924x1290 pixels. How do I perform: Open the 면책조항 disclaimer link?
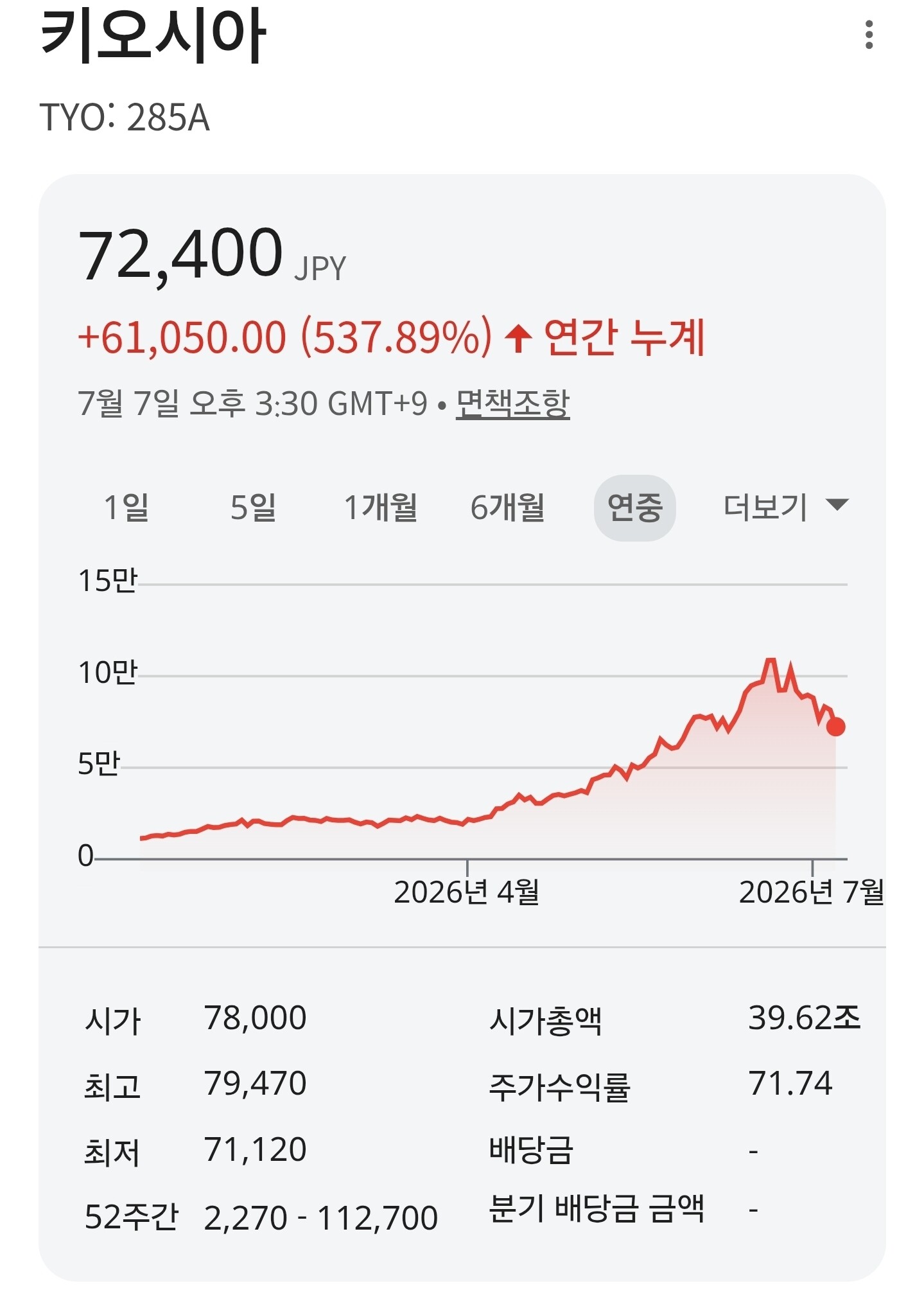pos(512,404)
